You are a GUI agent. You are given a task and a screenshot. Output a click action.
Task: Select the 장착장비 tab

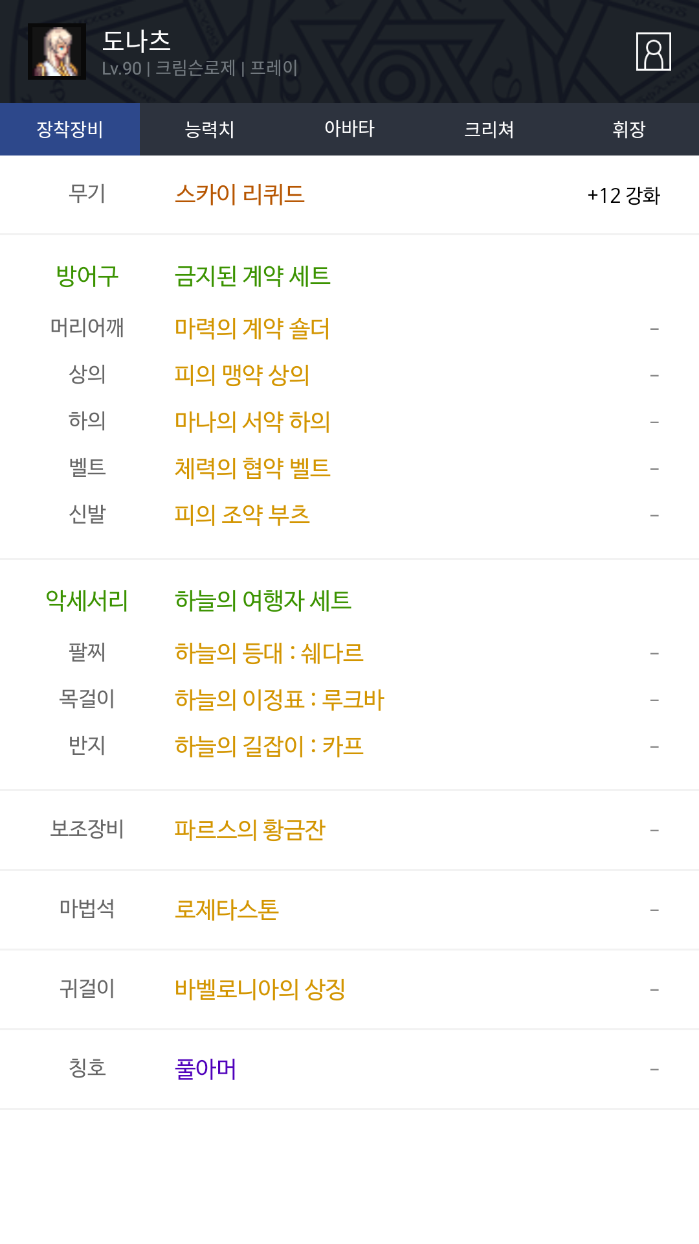pos(70,129)
